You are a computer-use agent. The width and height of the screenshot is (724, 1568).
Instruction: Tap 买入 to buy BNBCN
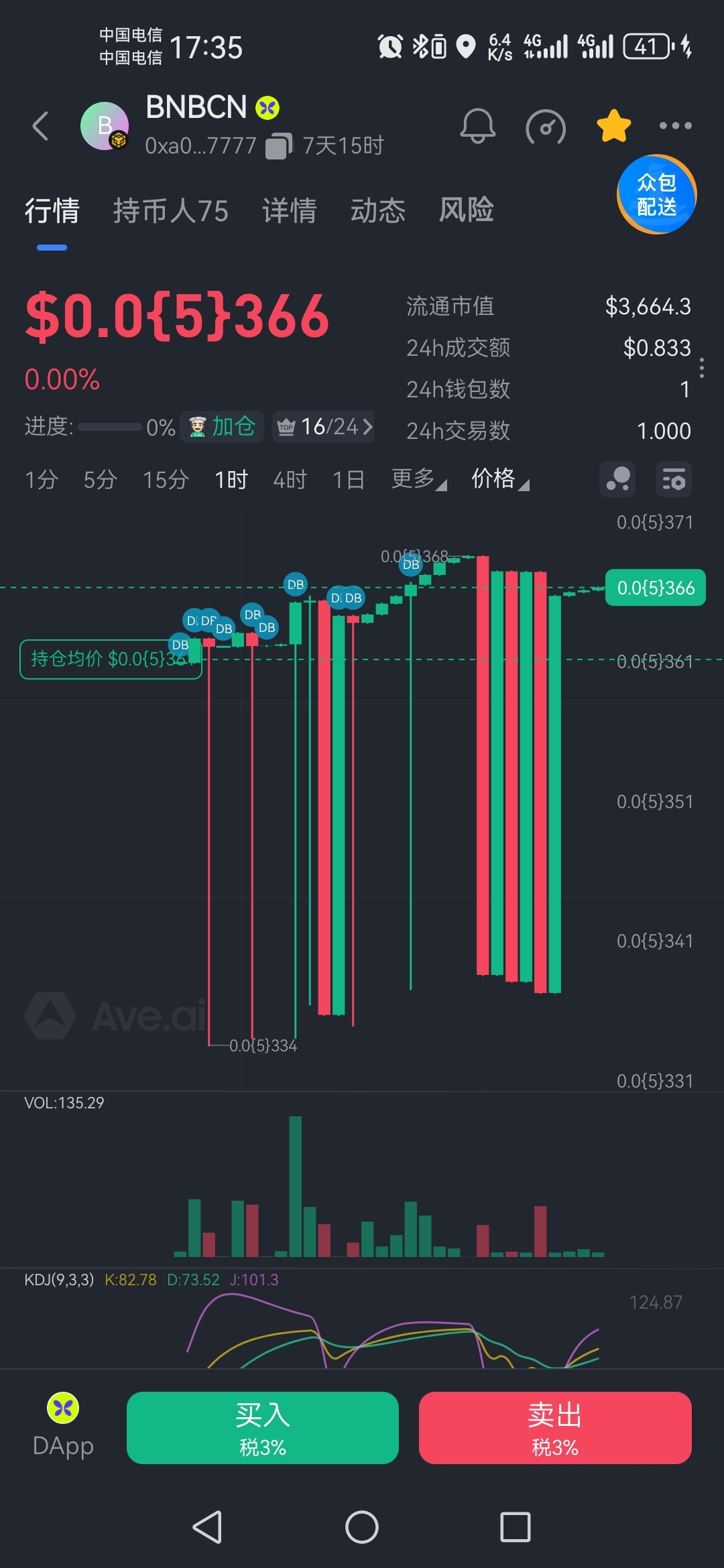pos(262,1427)
